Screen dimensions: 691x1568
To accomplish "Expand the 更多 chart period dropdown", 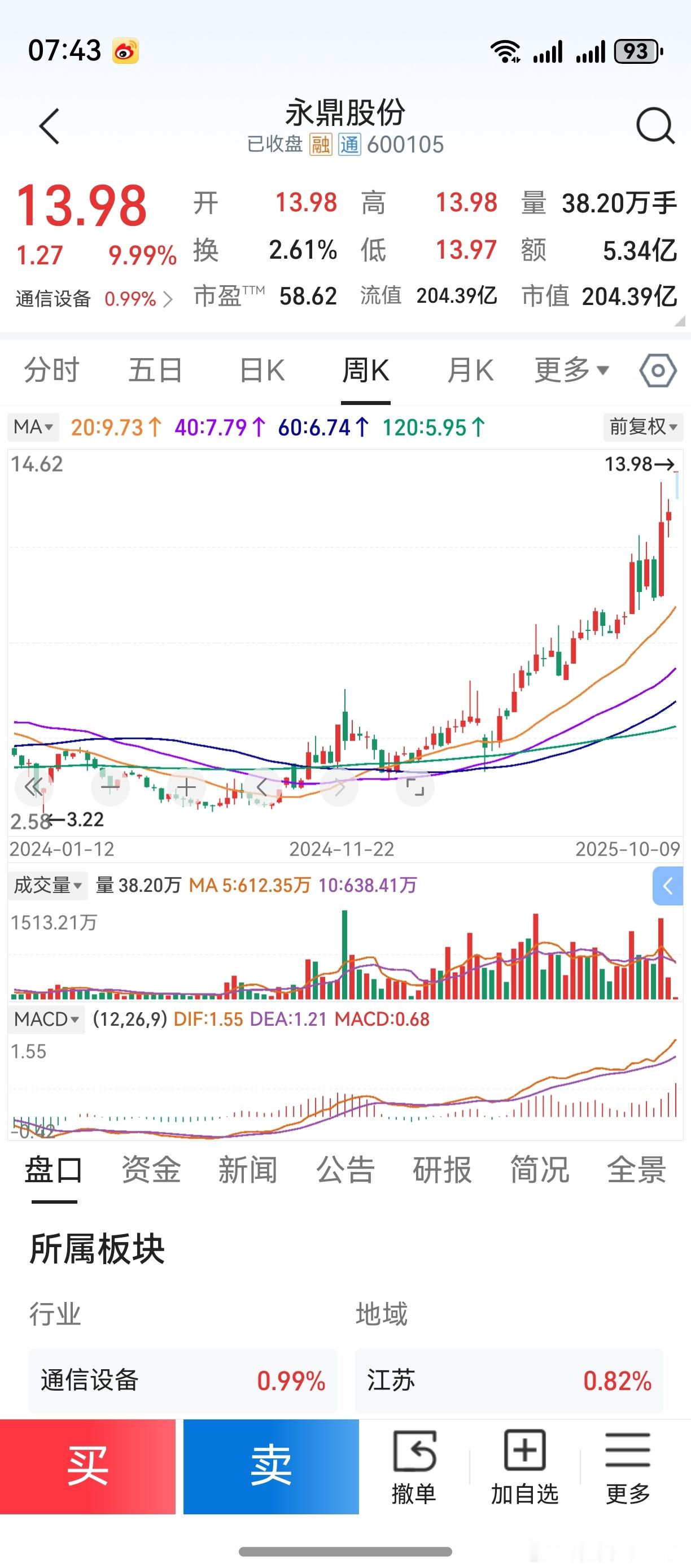I will (571, 370).
